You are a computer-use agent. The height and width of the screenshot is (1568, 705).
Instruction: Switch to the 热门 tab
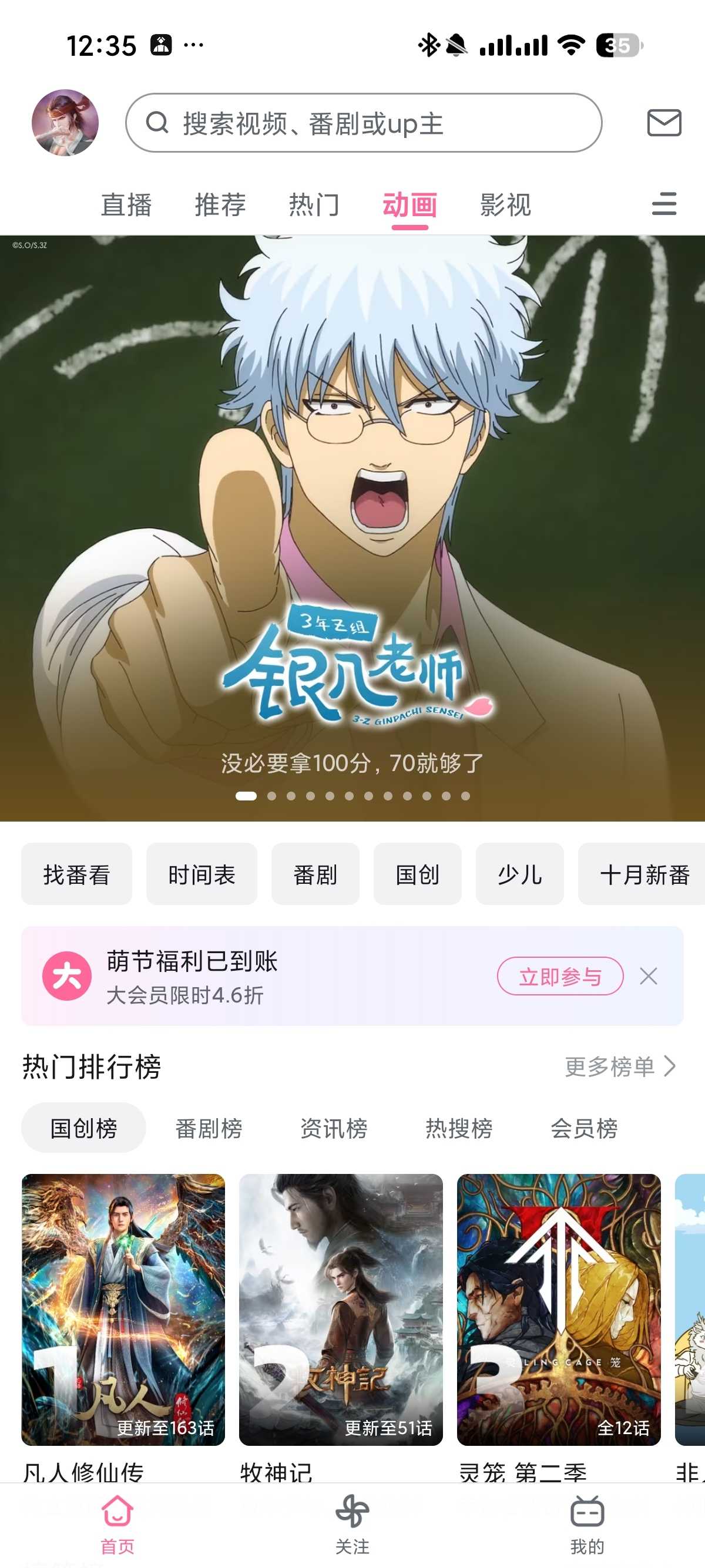314,204
